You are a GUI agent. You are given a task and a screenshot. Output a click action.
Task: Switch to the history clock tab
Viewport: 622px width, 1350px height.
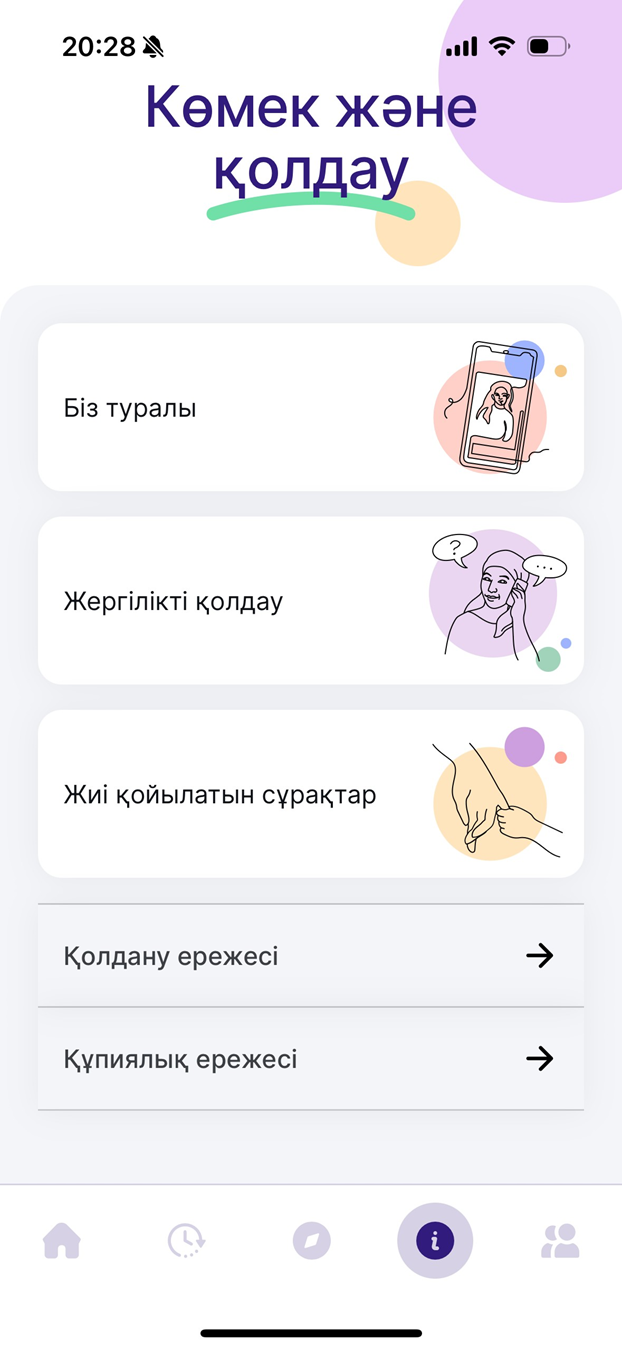click(186, 1241)
